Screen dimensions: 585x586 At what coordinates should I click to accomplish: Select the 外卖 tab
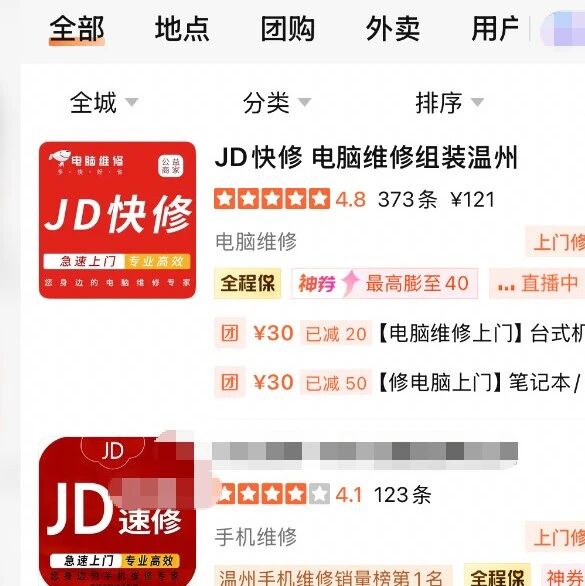point(393,29)
